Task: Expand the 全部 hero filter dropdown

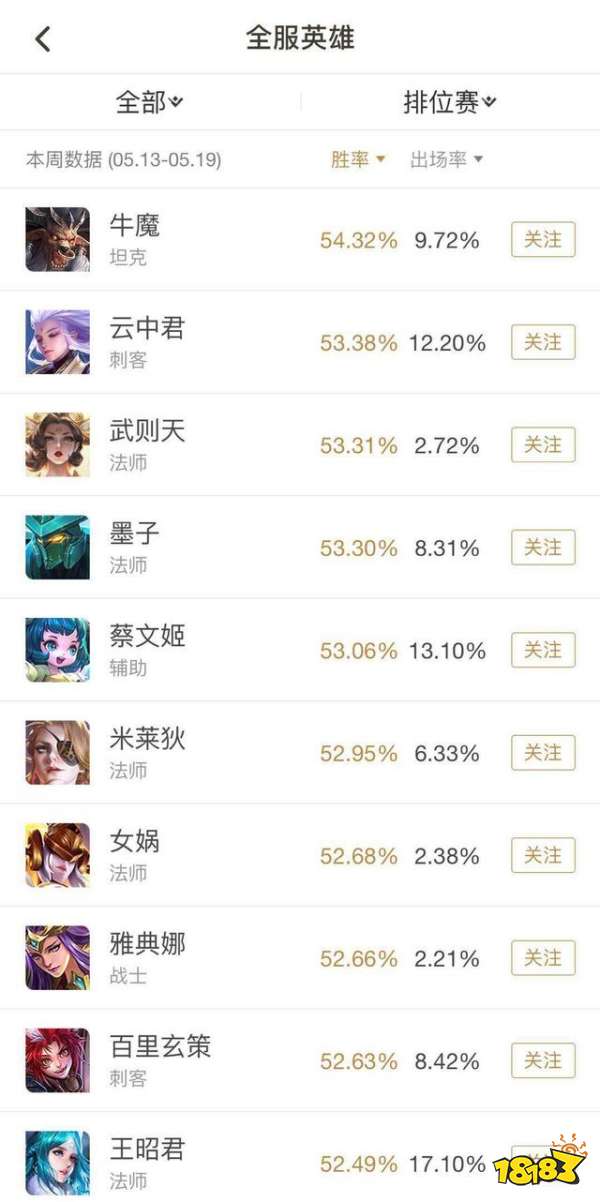Action: (x=149, y=102)
